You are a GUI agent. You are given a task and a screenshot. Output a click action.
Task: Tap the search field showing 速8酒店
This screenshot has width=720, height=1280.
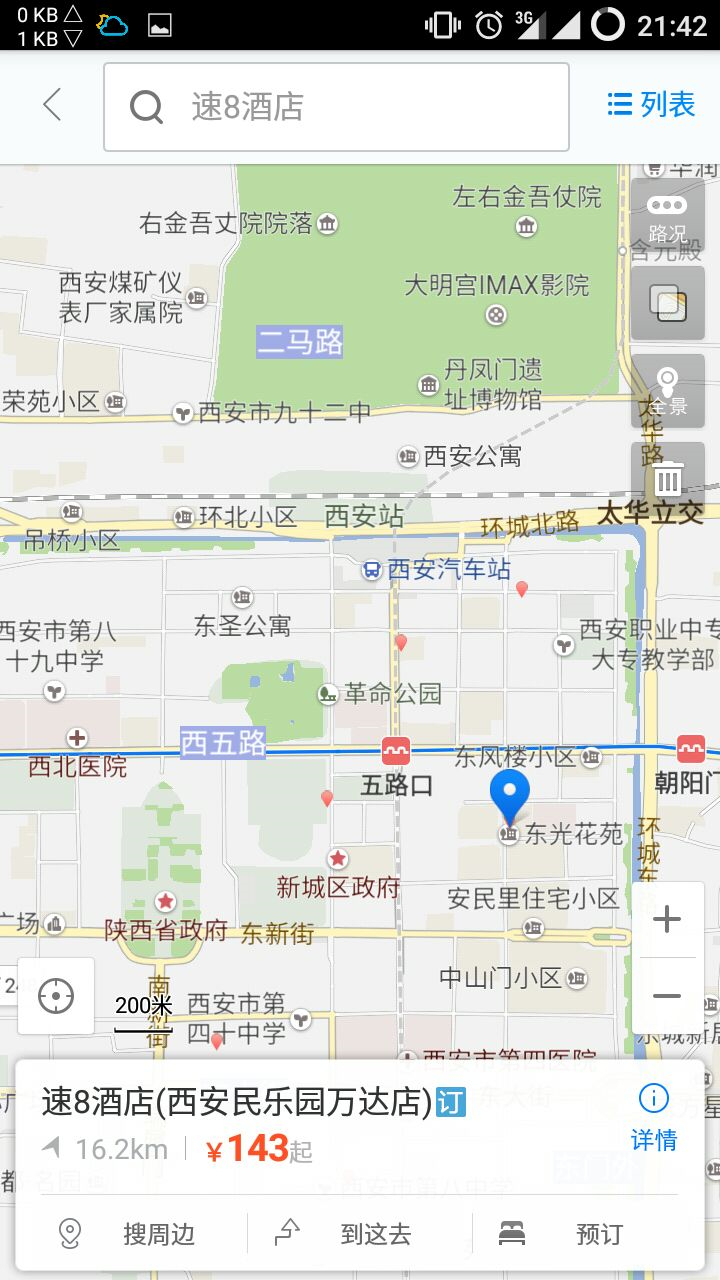336,107
